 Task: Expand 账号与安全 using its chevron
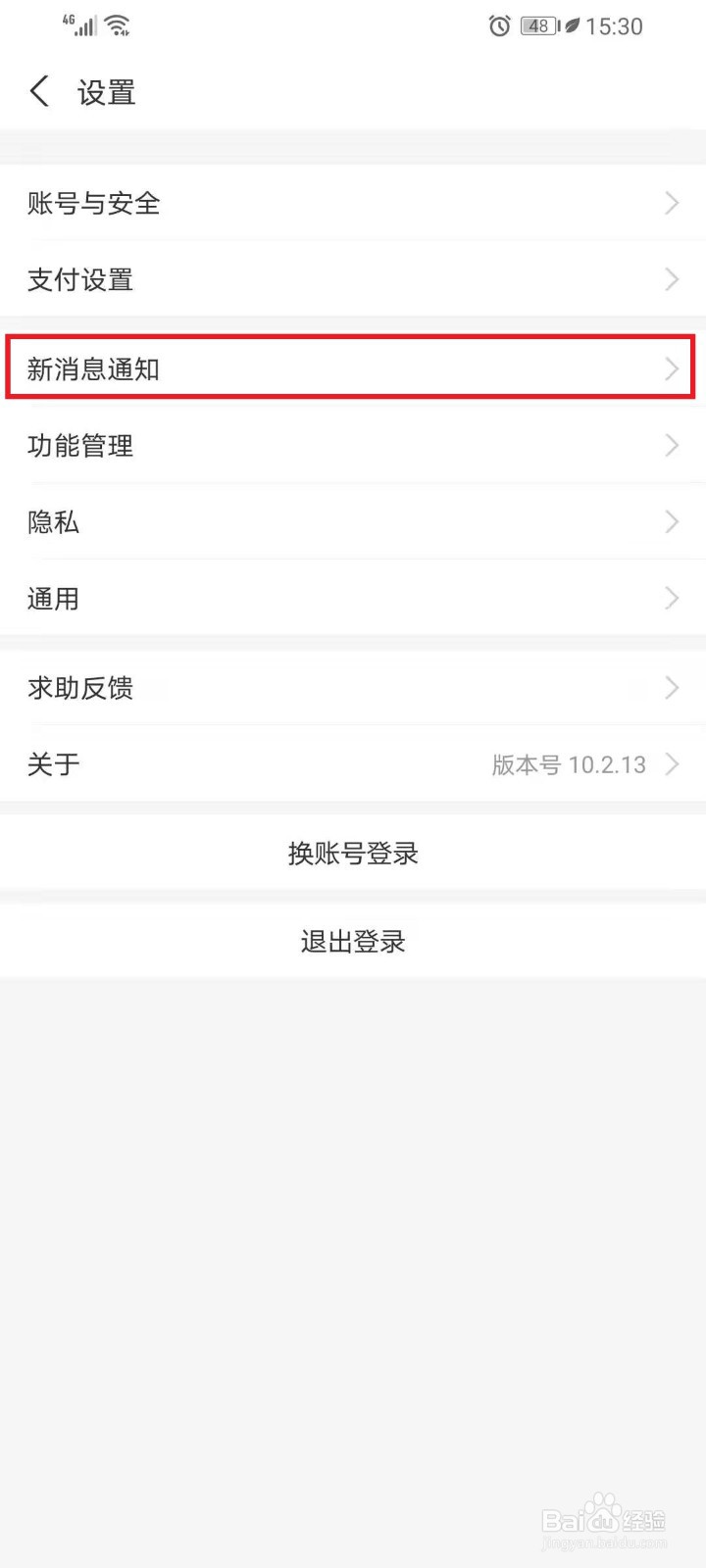[672, 204]
